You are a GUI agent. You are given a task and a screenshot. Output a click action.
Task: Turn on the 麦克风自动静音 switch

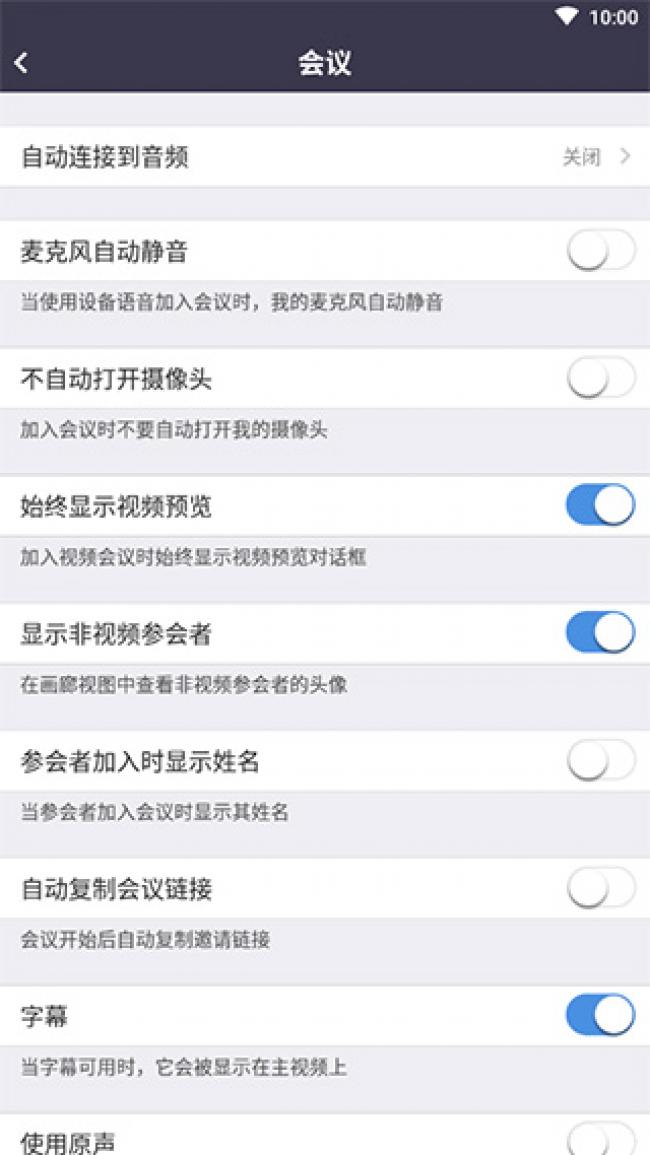tap(601, 251)
